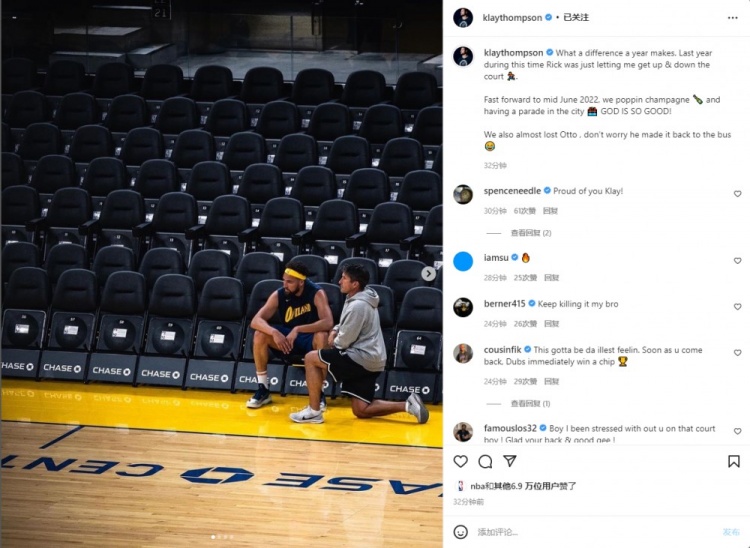Open the comment bubble icon
Screen dimensions: 750x548
(x=485, y=461)
